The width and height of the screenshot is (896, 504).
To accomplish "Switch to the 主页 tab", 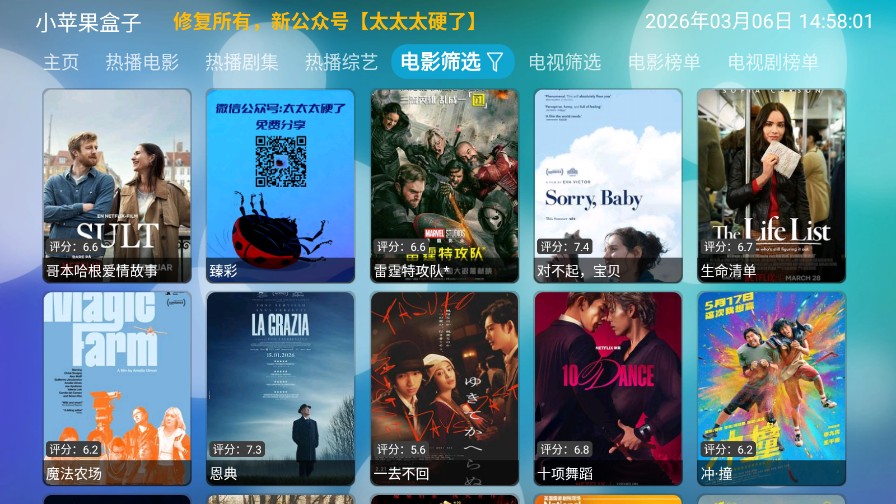I will click(x=61, y=62).
